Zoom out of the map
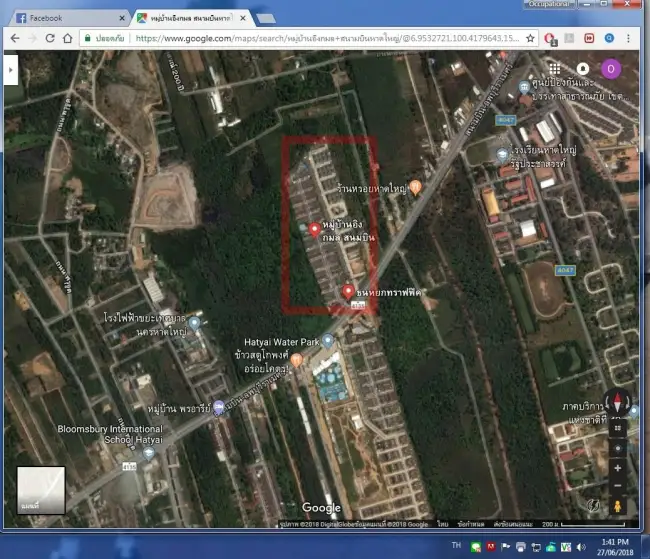Screen dimensions: 650x559 617,486
